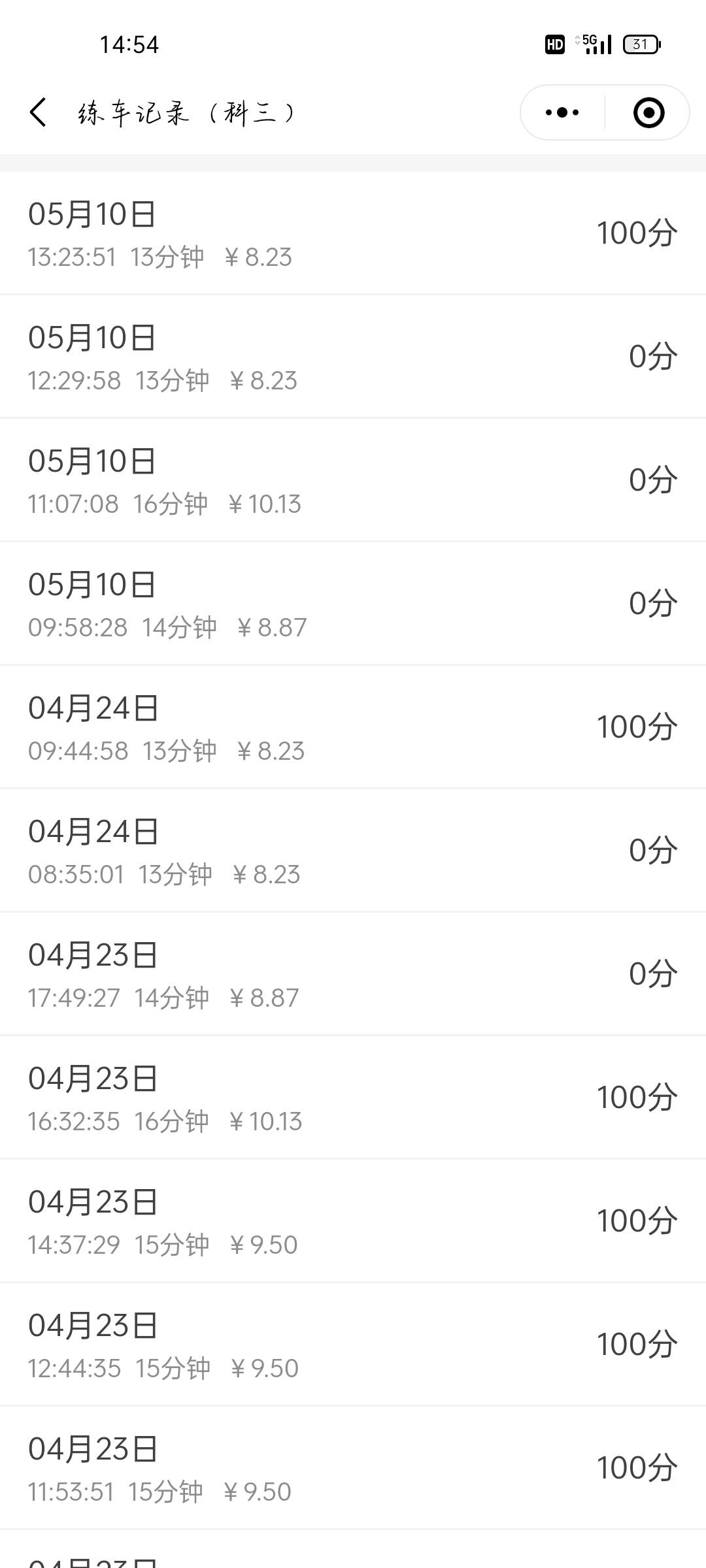Screen dimensions: 706x1568
Task: Open the 05月10日 13:23:51 practice record
Action: click(353, 233)
